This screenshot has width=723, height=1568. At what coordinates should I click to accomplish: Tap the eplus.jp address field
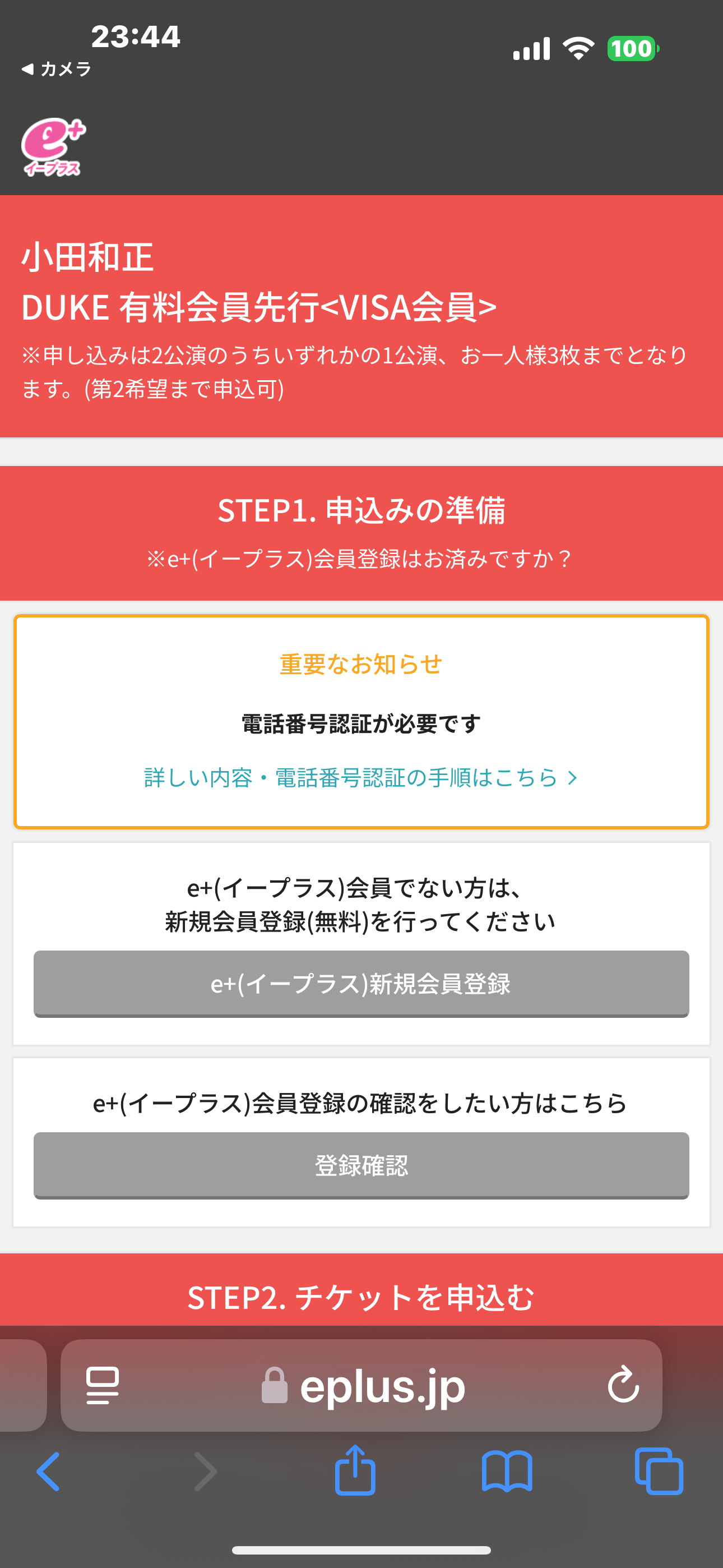361,1385
